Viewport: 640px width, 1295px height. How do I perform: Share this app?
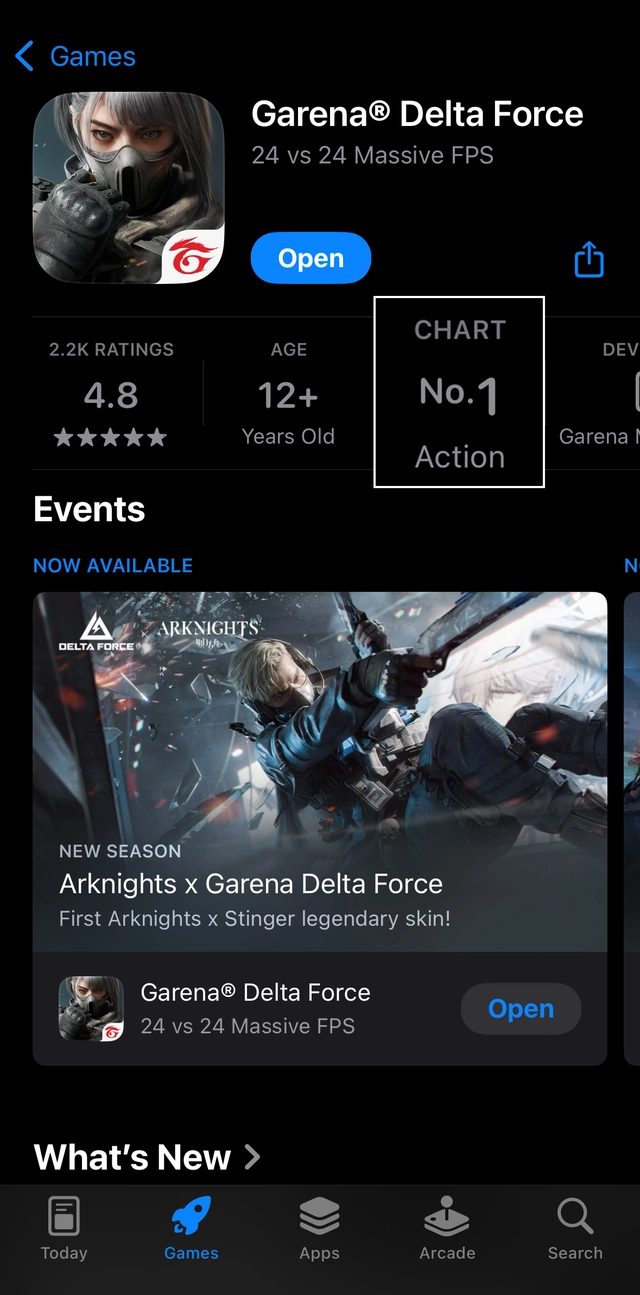click(x=589, y=259)
